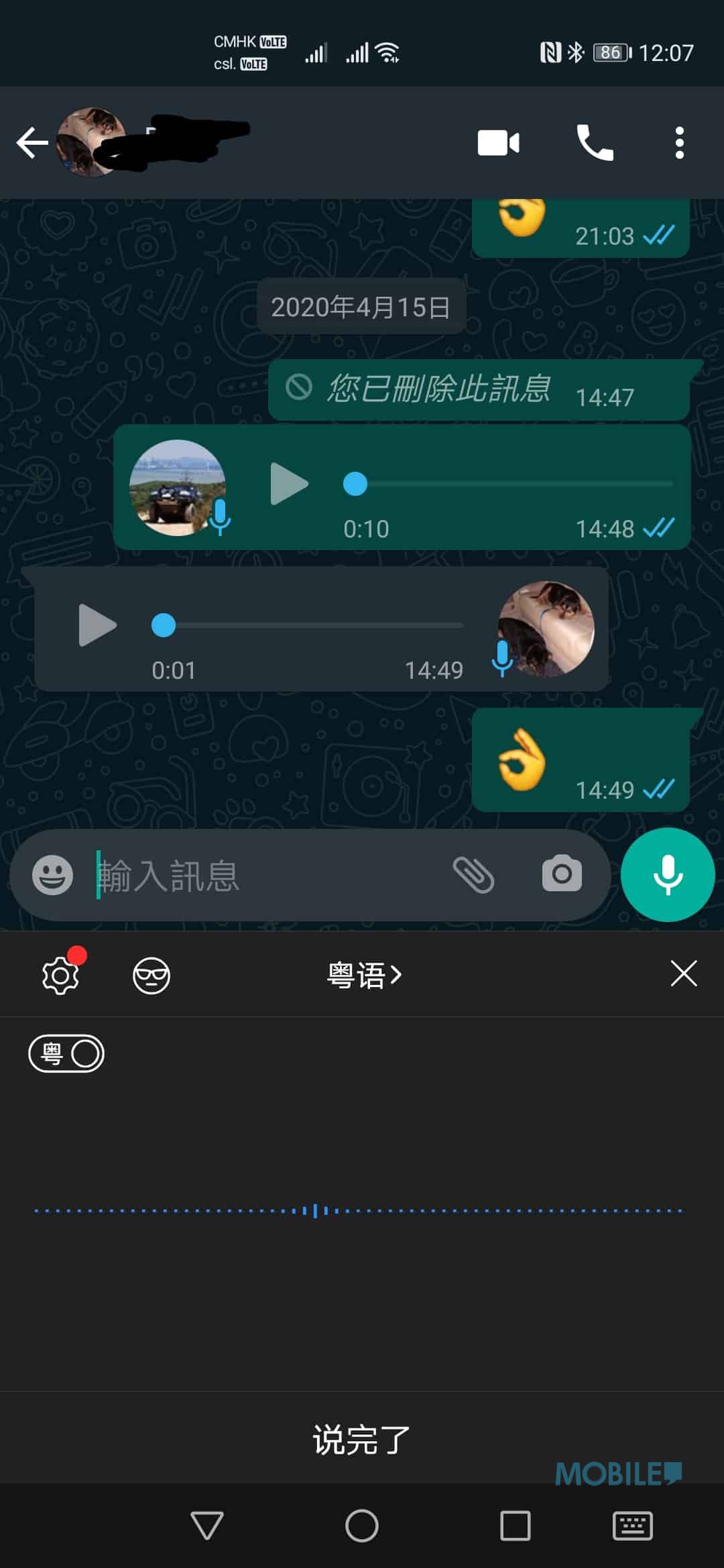Play the 0:01 voice message
724x1568 pixels.
click(x=98, y=625)
